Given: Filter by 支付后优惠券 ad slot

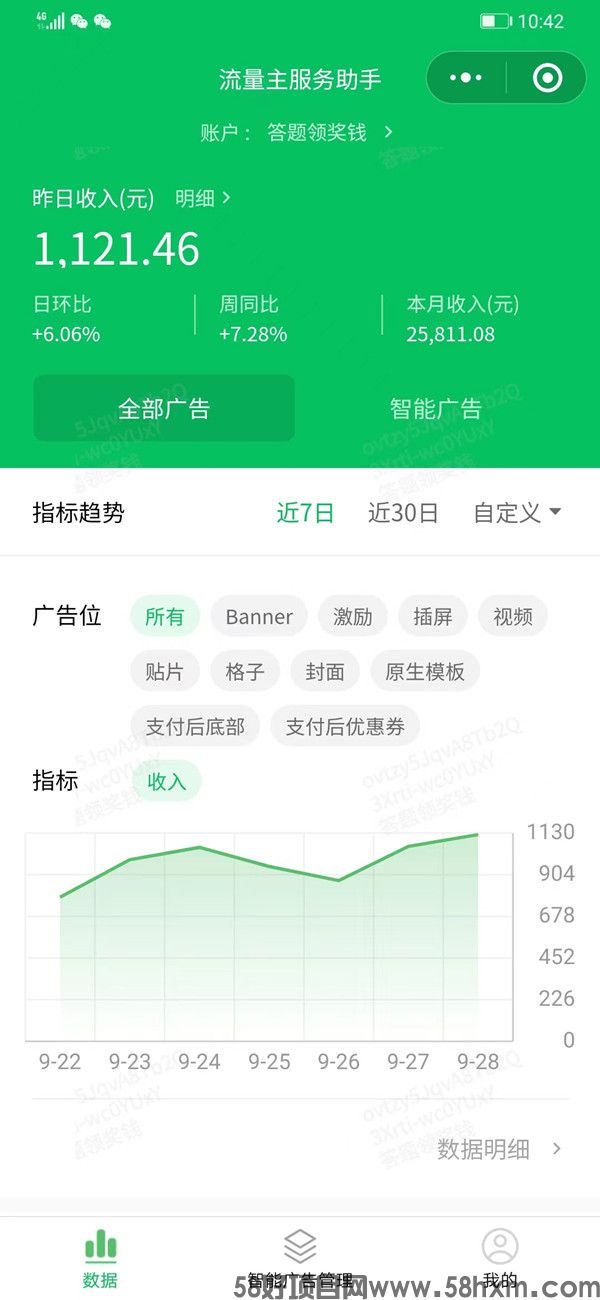Looking at the screenshot, I should (345, 726).
